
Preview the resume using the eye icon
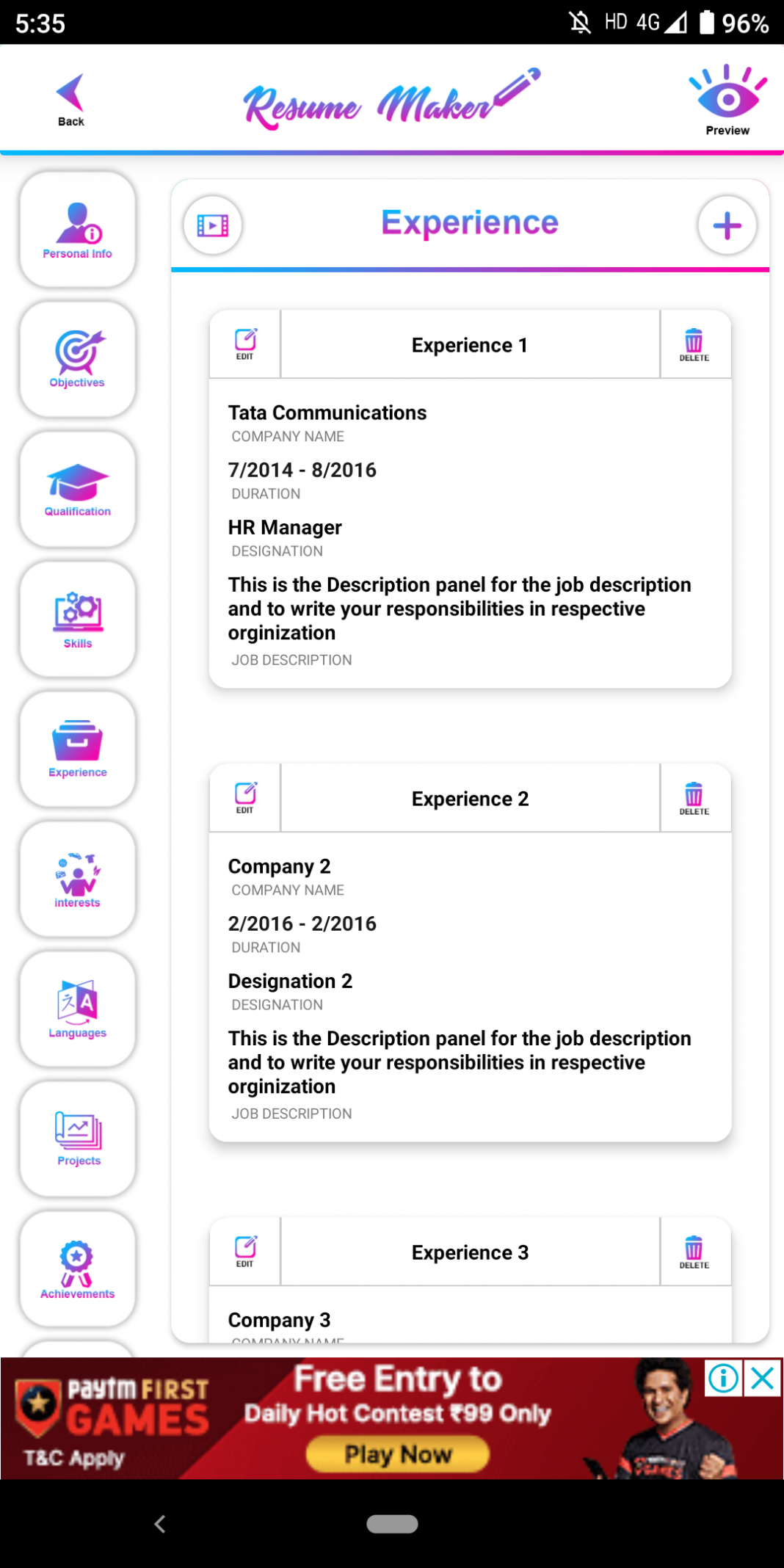(727, 95)
